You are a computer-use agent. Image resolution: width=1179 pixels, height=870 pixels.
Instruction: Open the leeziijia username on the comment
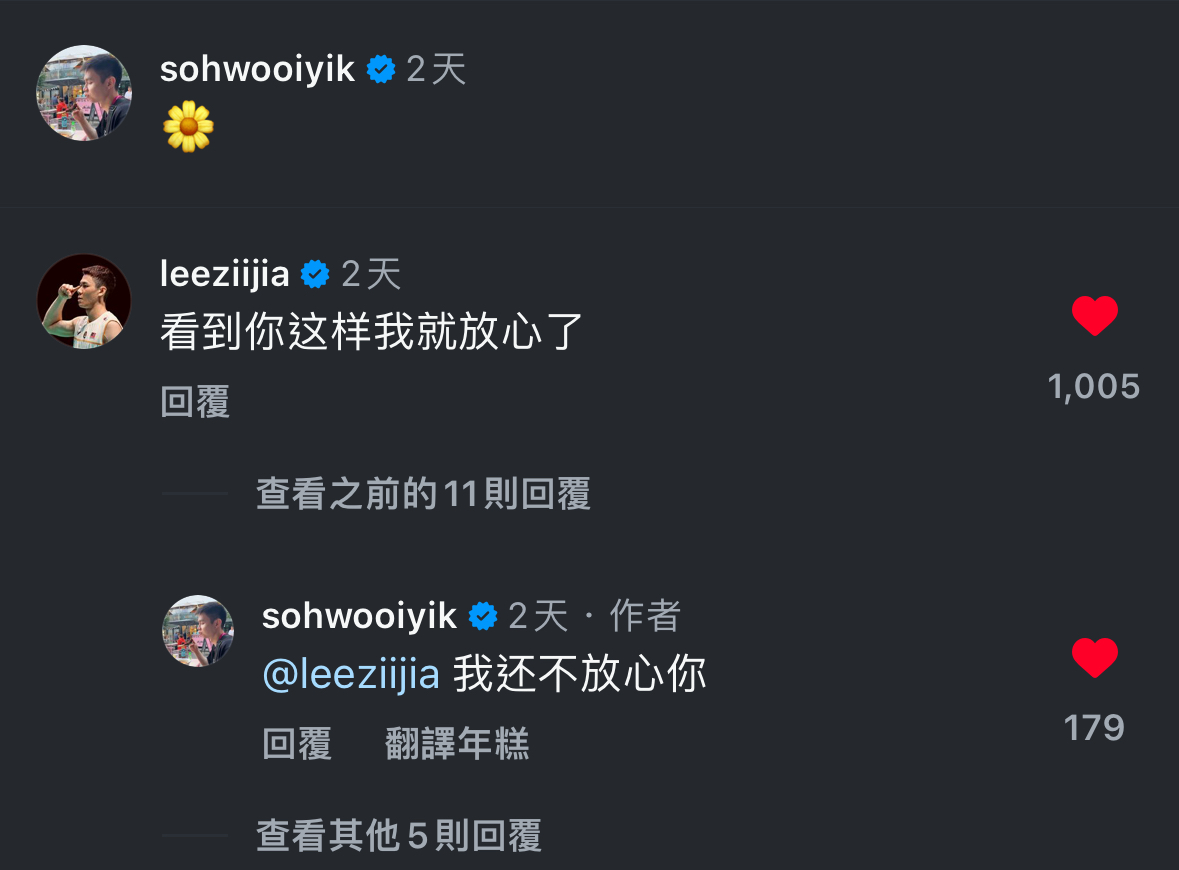pyautogui.click(x=225, y=274)
